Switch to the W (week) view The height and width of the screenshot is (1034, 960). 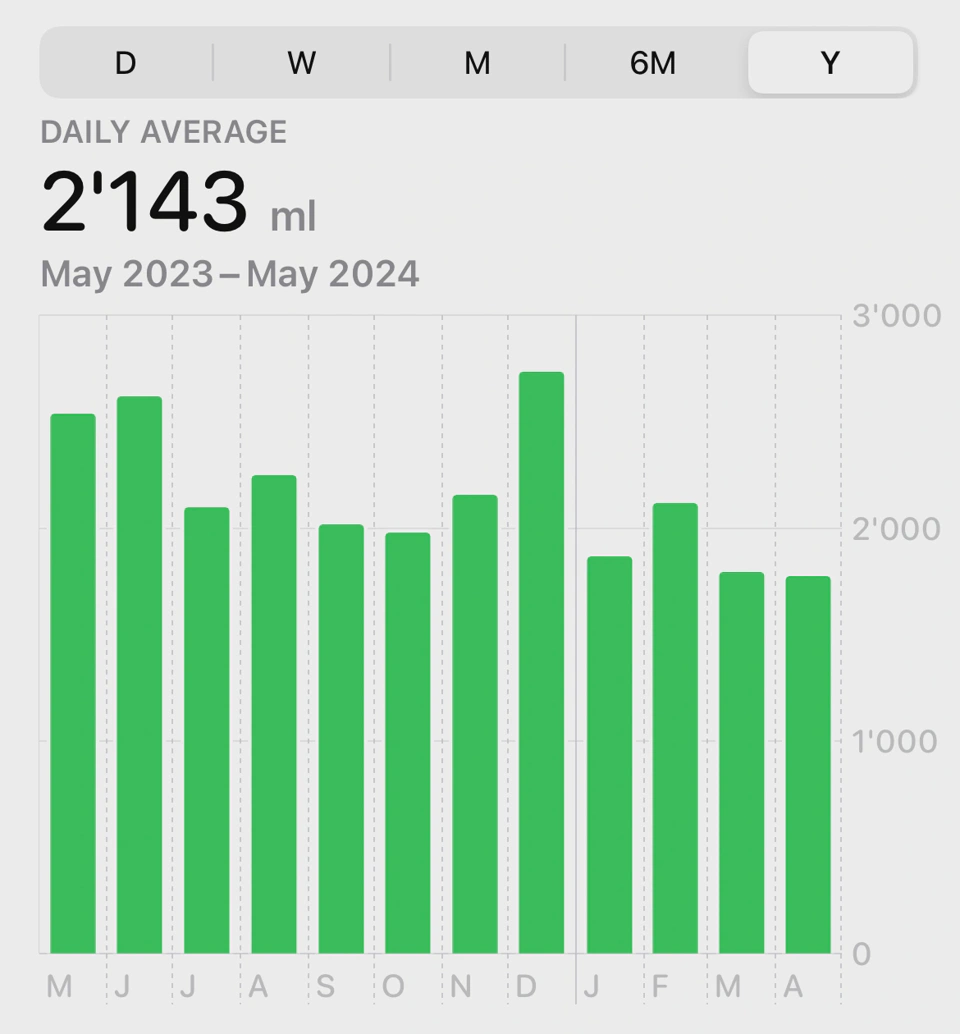tap(300, 62)
